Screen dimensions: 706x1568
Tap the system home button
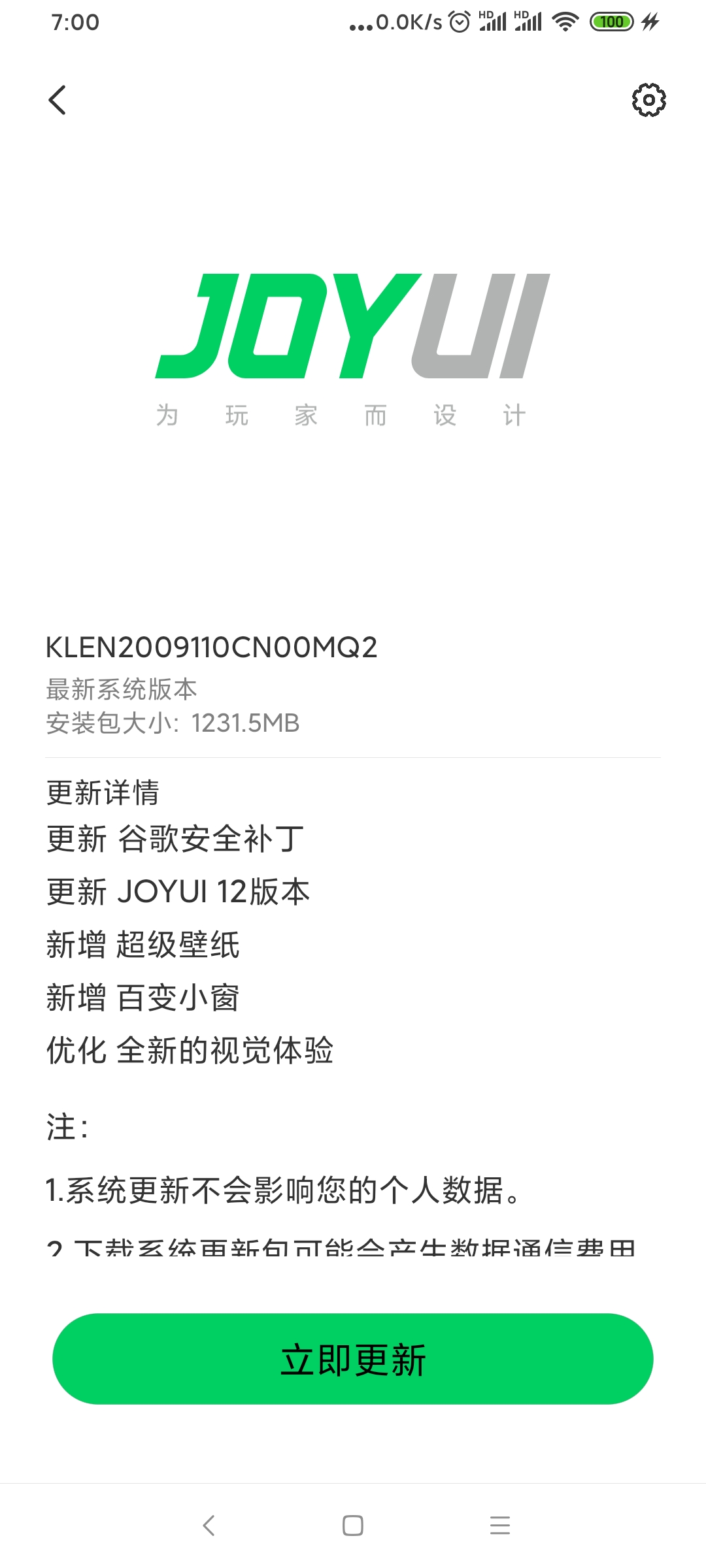pos(353,1526)
